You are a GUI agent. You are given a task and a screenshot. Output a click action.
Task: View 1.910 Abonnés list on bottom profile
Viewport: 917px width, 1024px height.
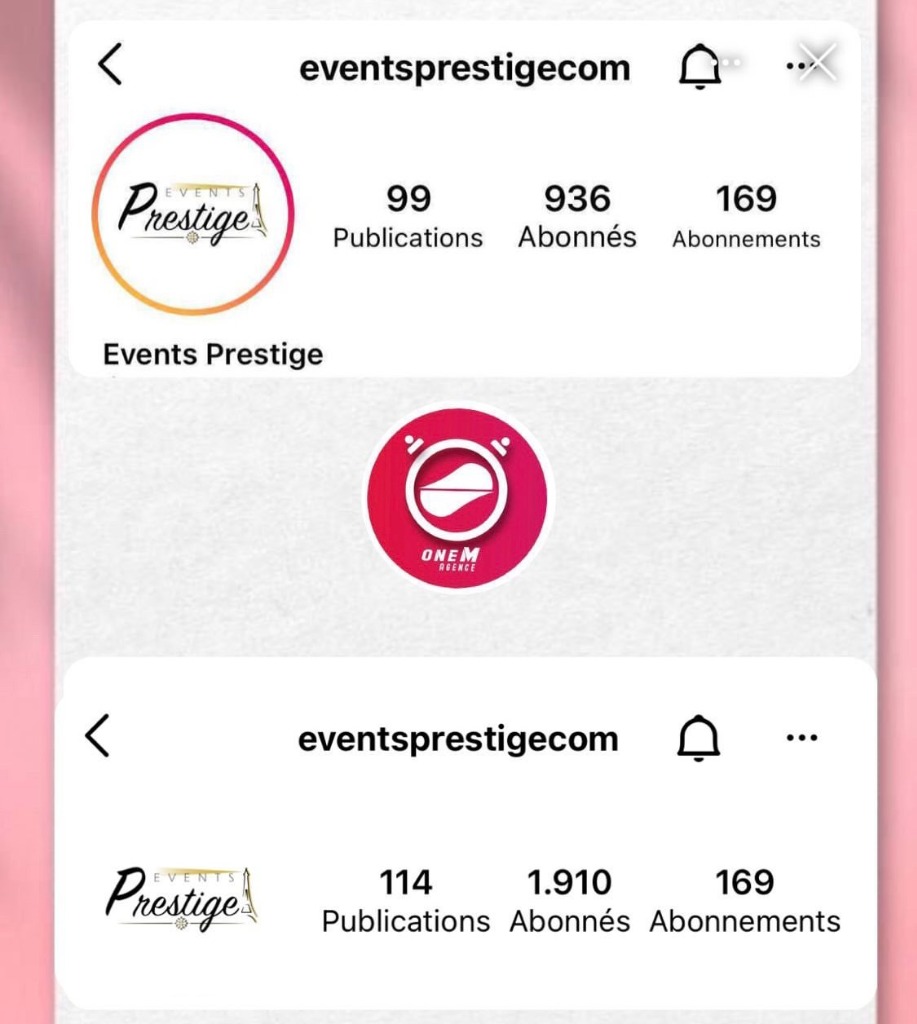click(x=571, y=897)
